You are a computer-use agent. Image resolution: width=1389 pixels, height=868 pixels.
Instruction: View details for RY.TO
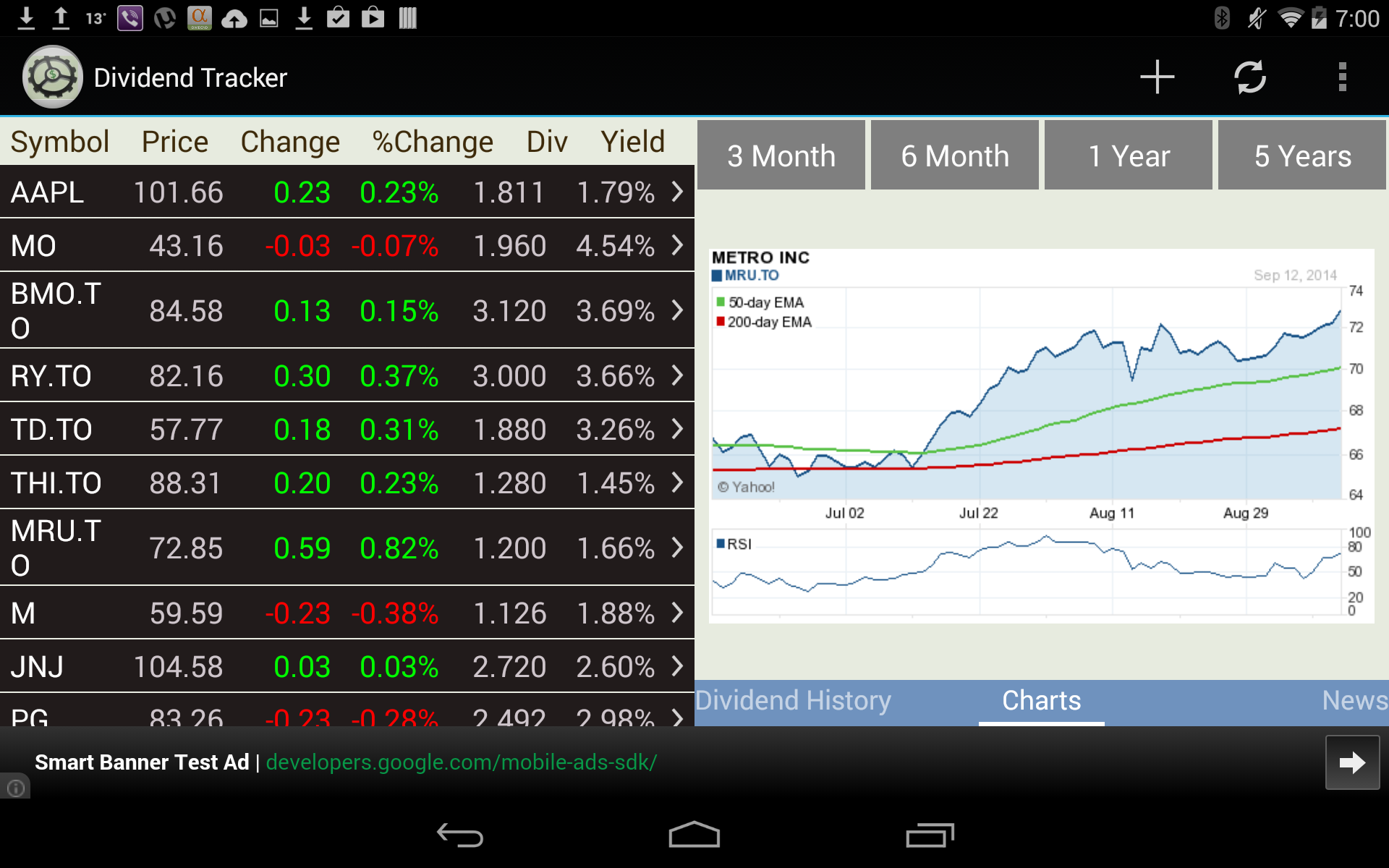click(347, 376)
